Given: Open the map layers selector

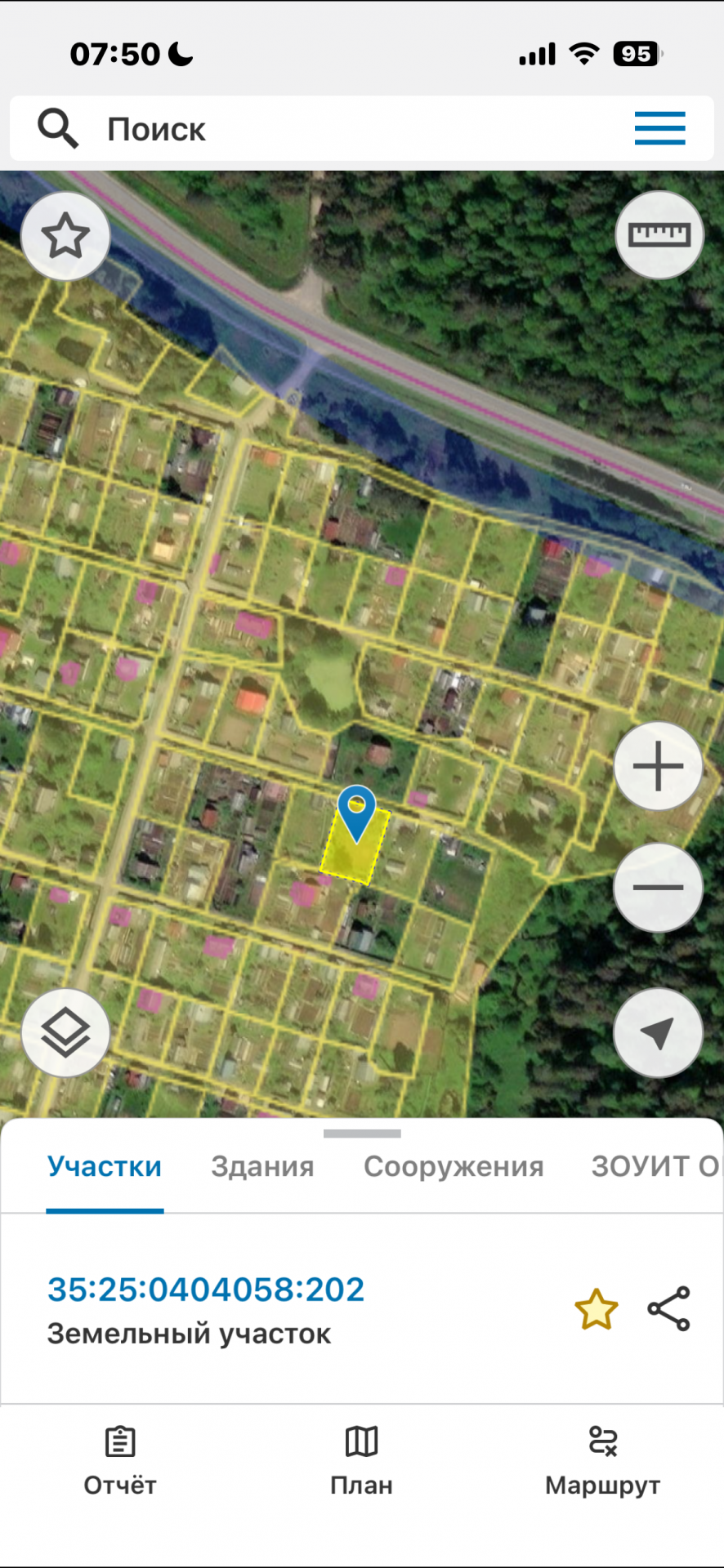Looking at the screenshot, I should [x=65, y=1033].
